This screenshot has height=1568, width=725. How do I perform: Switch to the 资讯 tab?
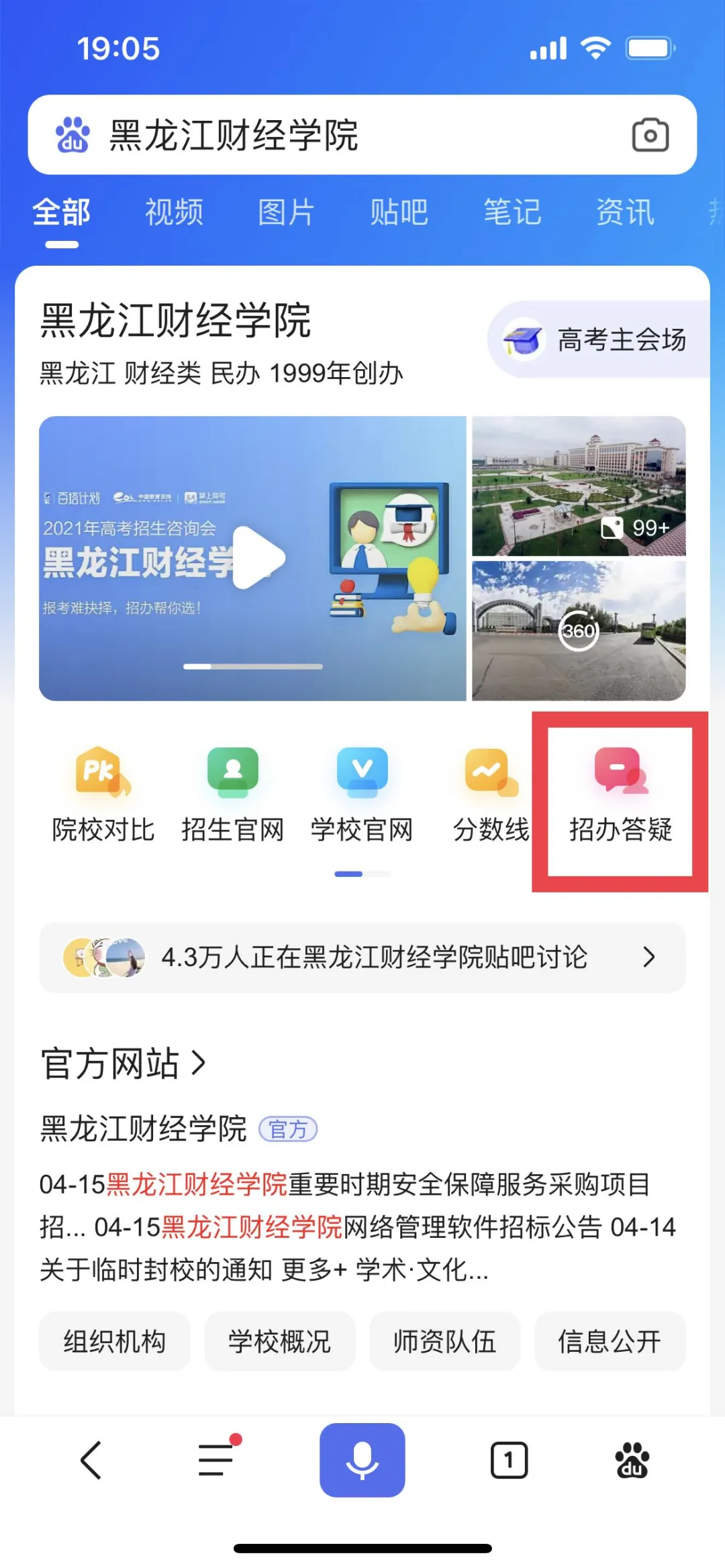624,213
